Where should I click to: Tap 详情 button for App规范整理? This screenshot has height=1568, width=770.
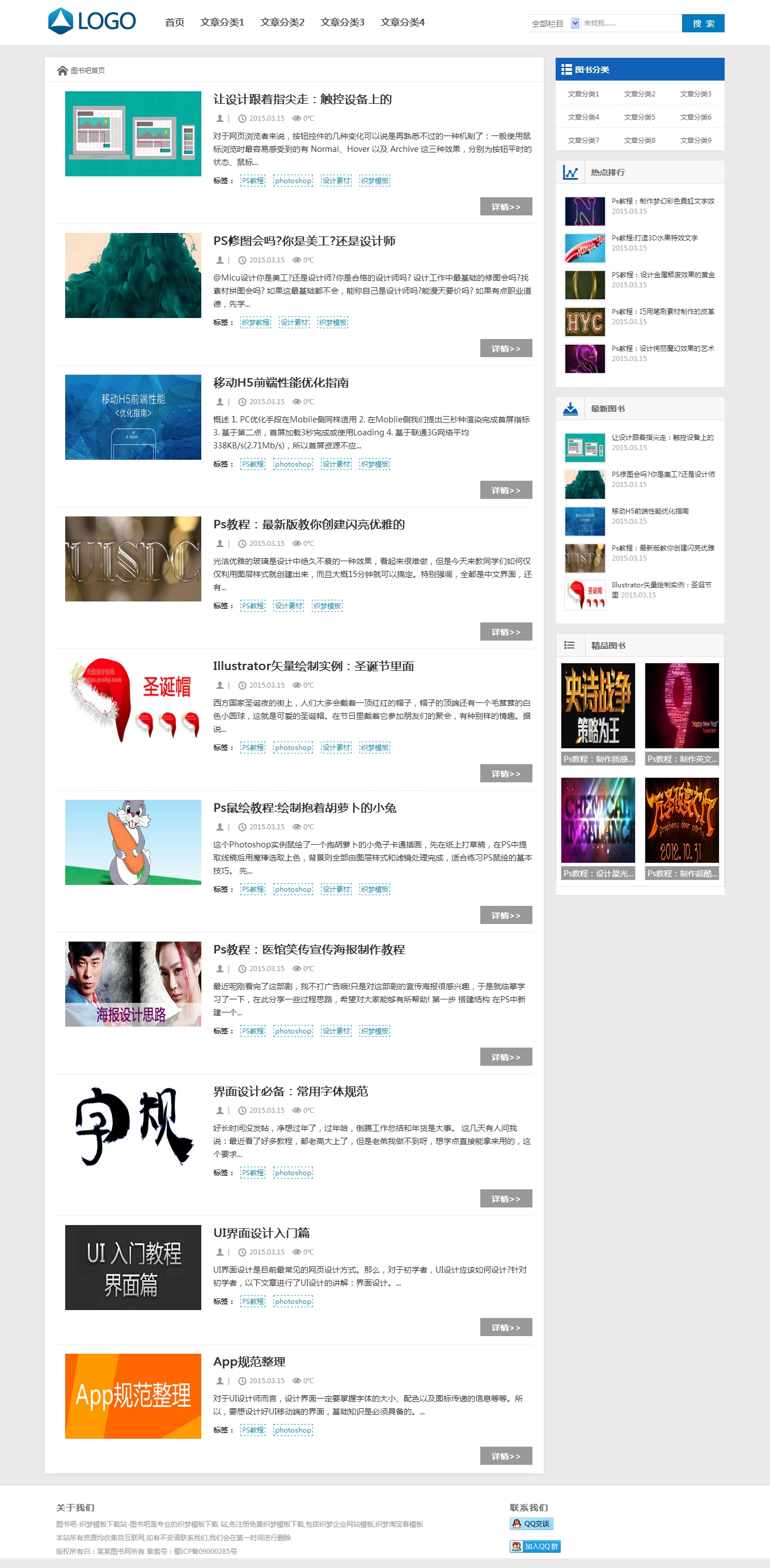505,1456
